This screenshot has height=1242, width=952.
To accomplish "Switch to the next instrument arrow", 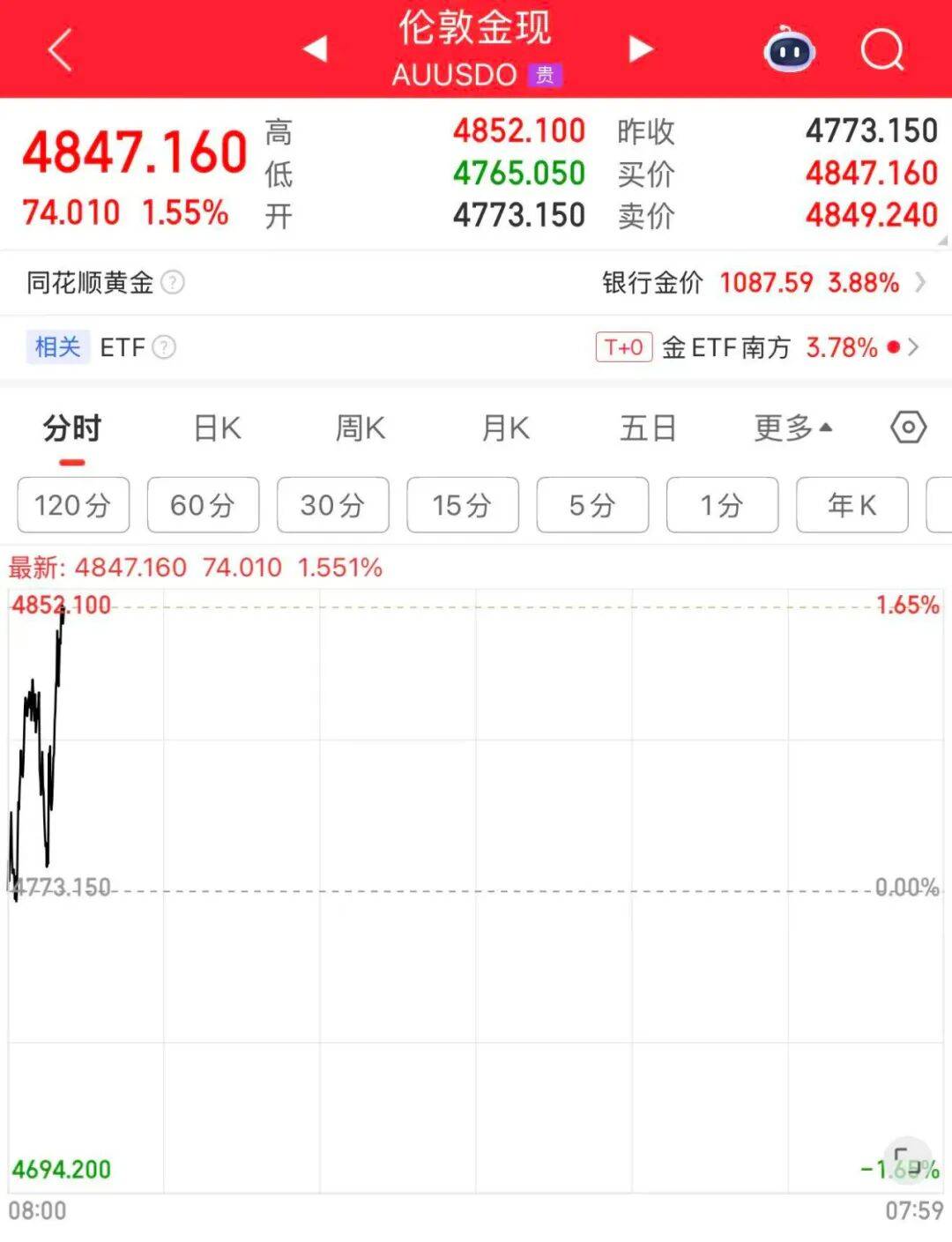I will (x=641, y=49).
